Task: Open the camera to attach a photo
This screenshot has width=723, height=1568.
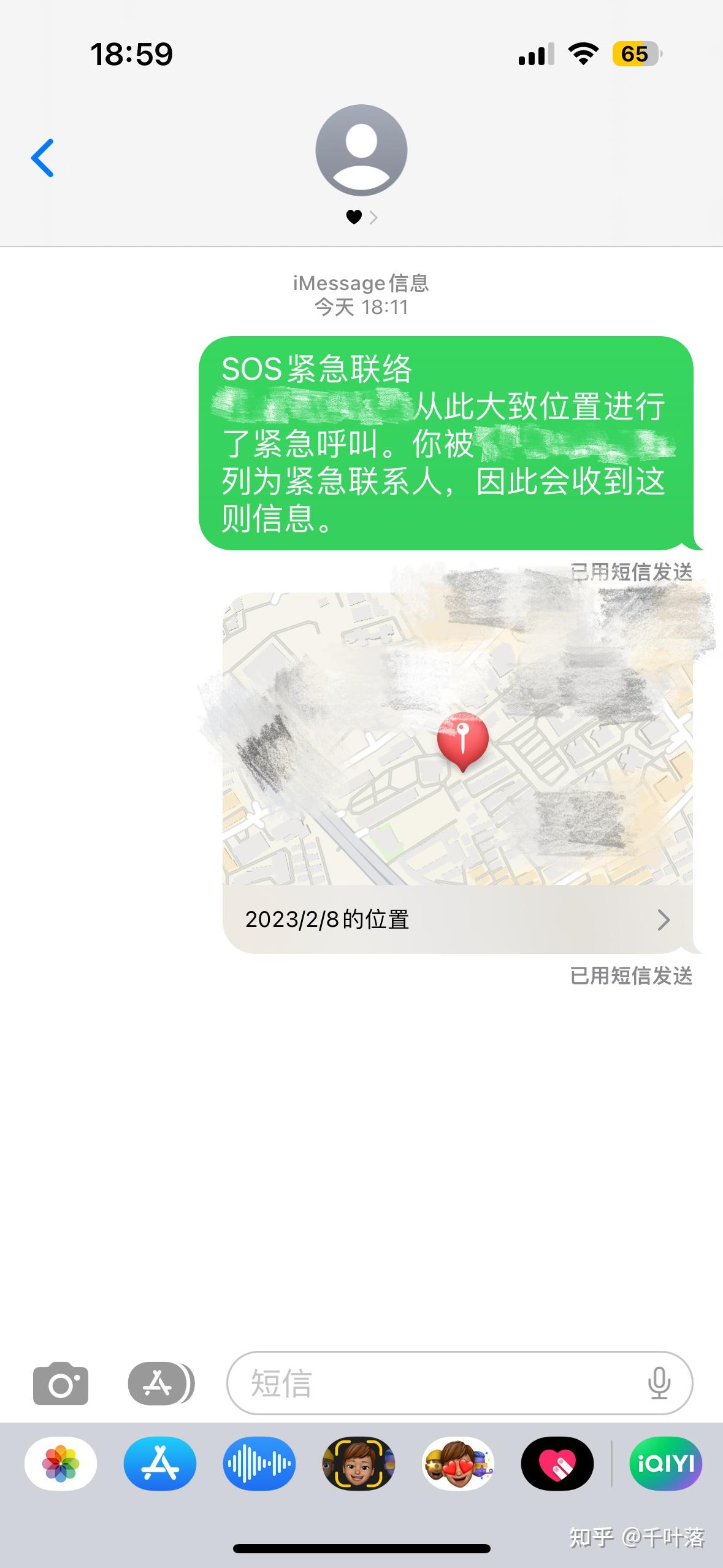Action: click(60, 1383)
